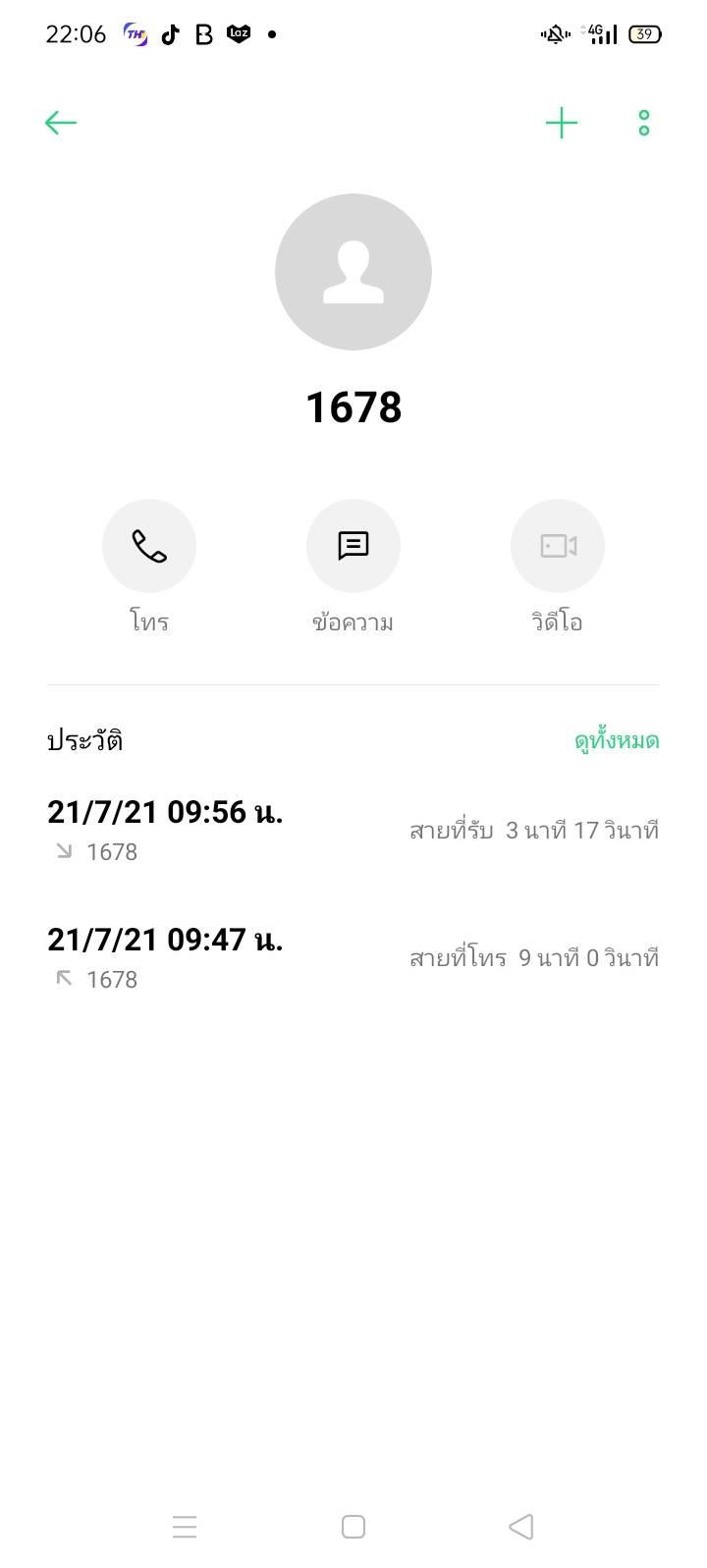Open recent apps from navigation bar
This screenshot has height=1568, width=707.
[x=185, y=1527]
